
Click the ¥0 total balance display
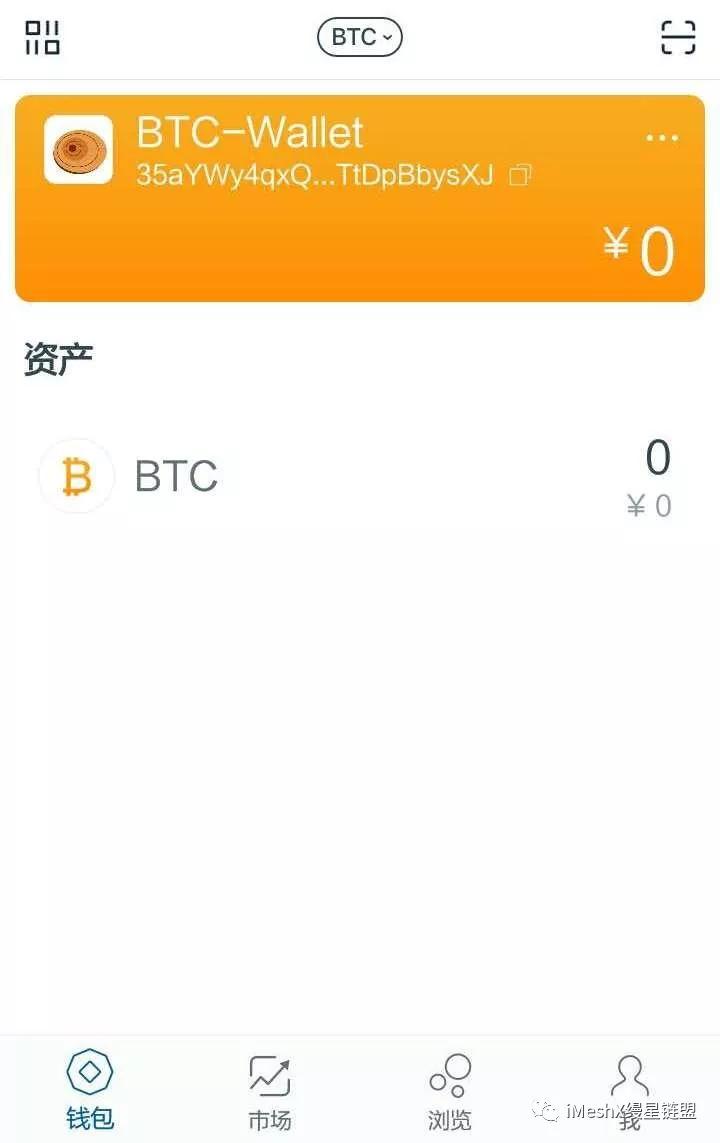[x=638, y=250]
